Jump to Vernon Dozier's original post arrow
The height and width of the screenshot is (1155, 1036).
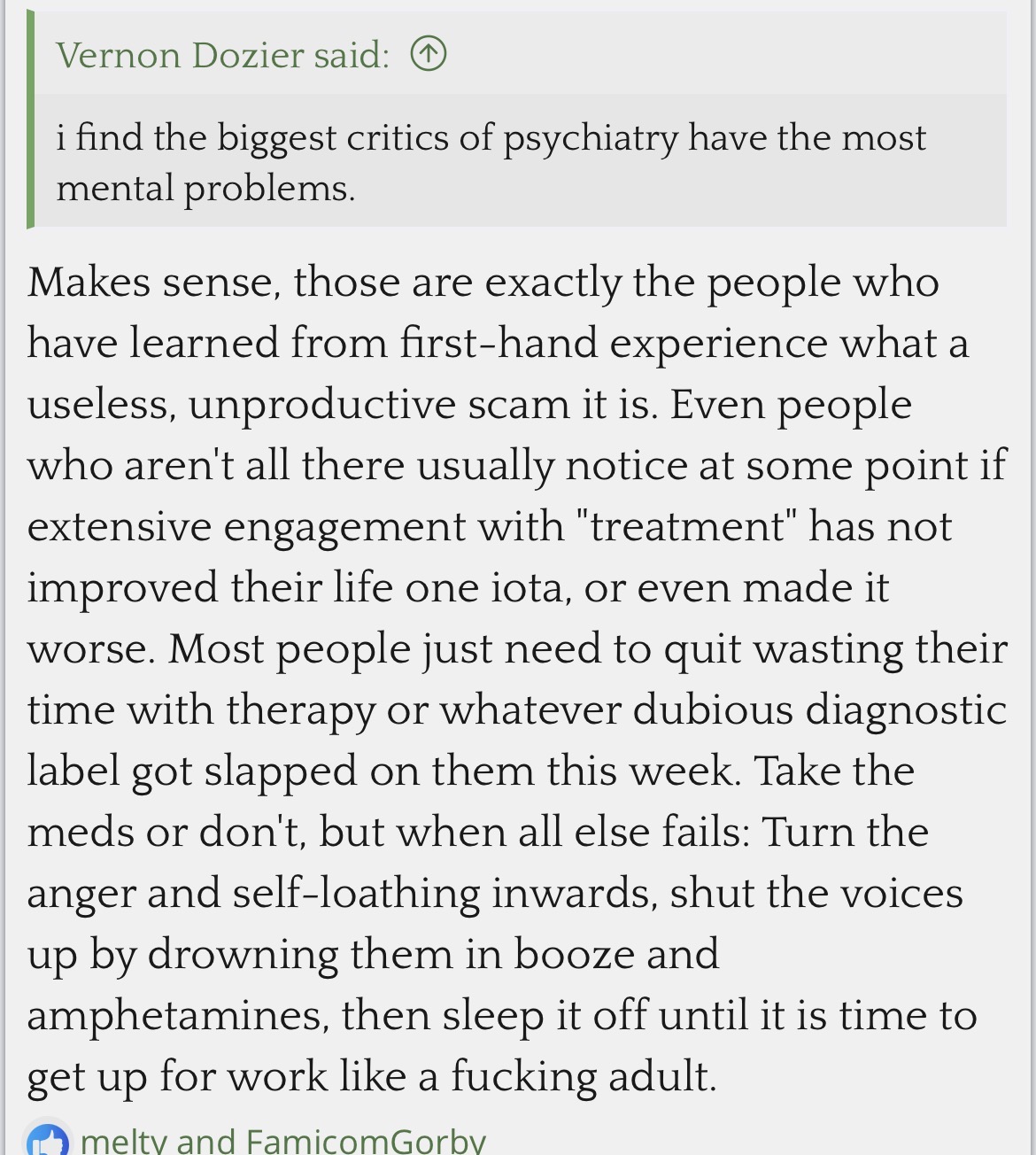click(x=429, y=55)
